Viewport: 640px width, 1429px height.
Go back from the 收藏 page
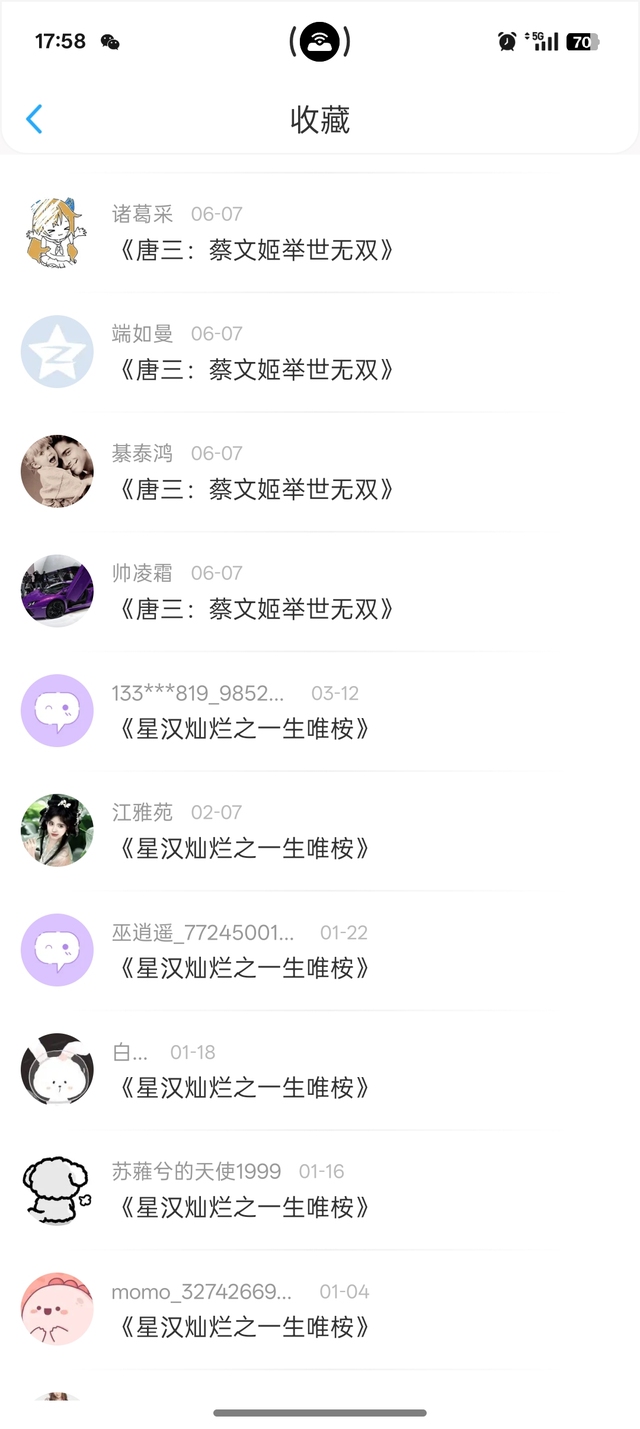pos(34,119)
